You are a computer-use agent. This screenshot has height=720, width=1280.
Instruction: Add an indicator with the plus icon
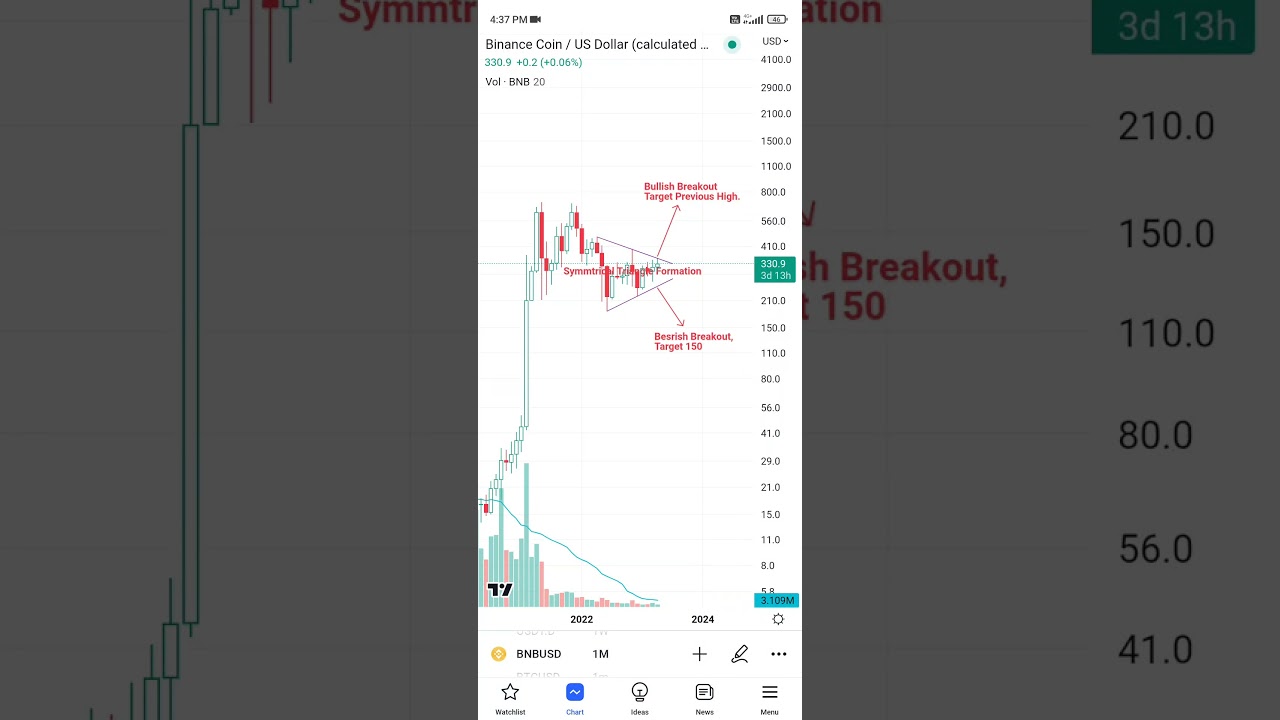pyautogui.click(x=699, y=654)
